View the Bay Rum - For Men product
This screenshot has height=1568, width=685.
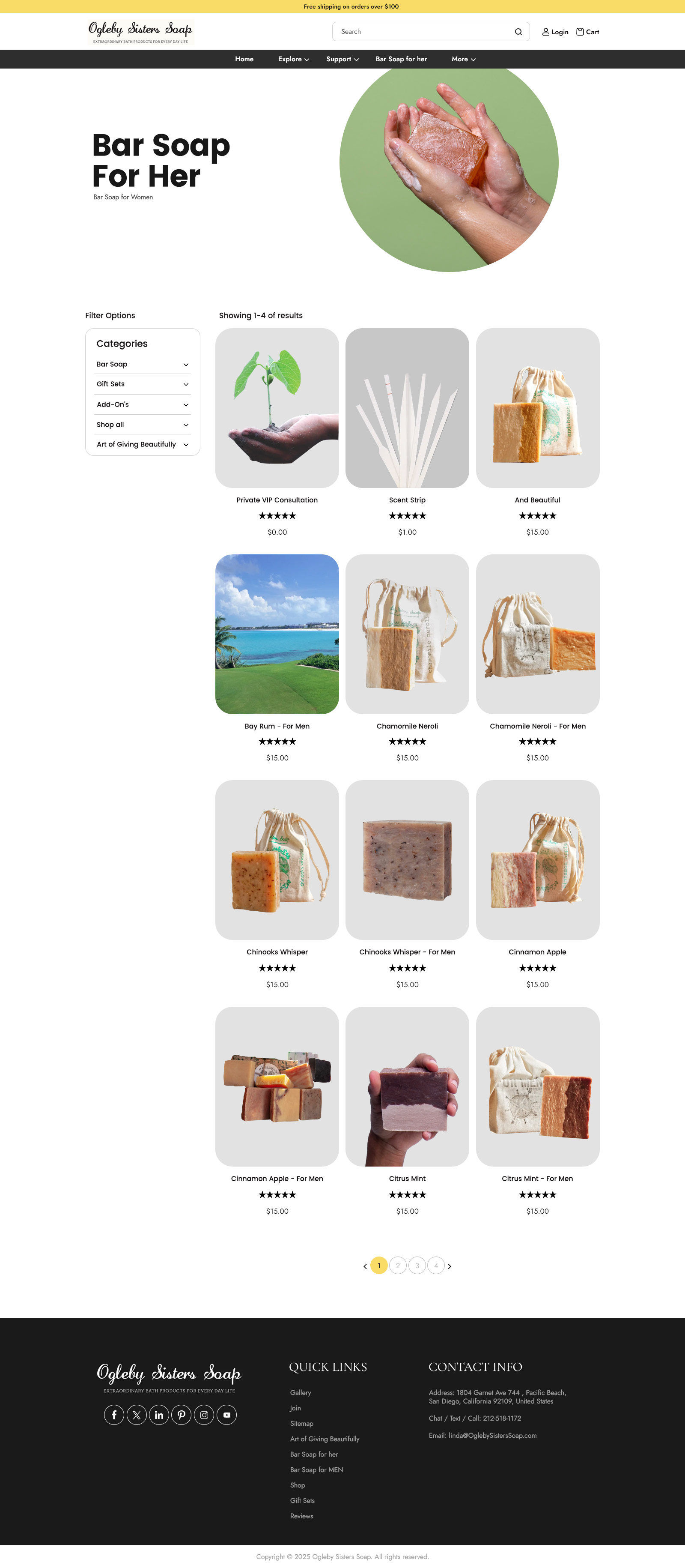[x=277, y=634]
